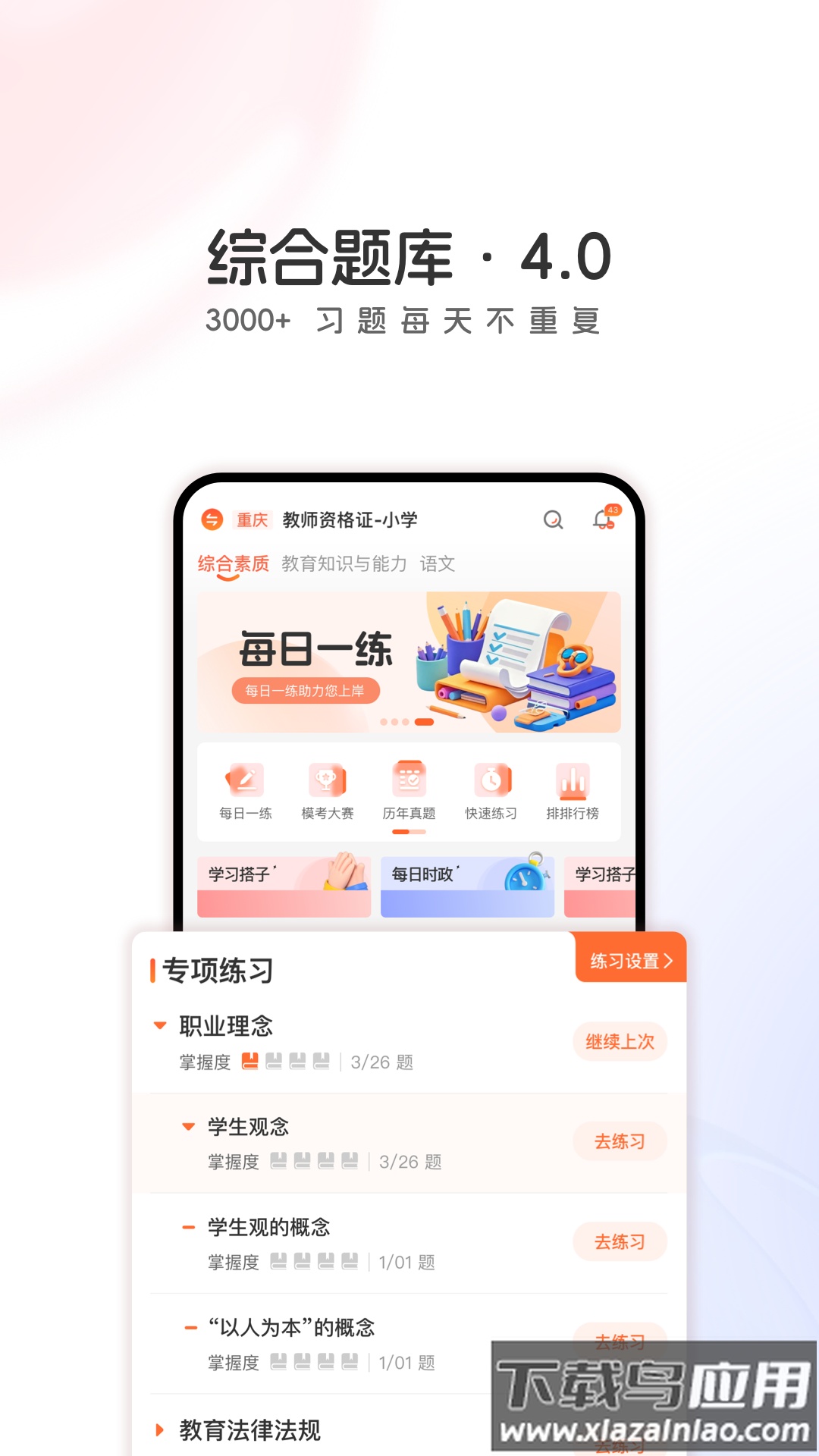Image resolution: width=819 pixels, height=1456 pixels.
Task: Open 快速练习 via its stopwatch icon
Action: tap(491, 783)
